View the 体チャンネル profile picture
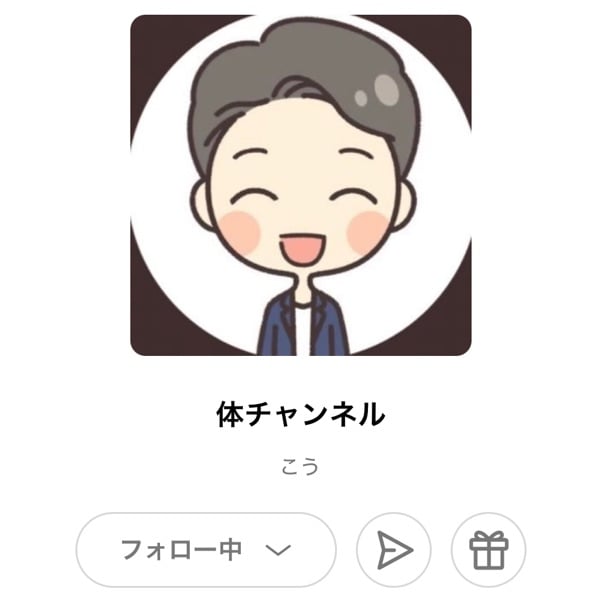Image resolution: width=600 pixels, height=600 pixels. point(300,185)
